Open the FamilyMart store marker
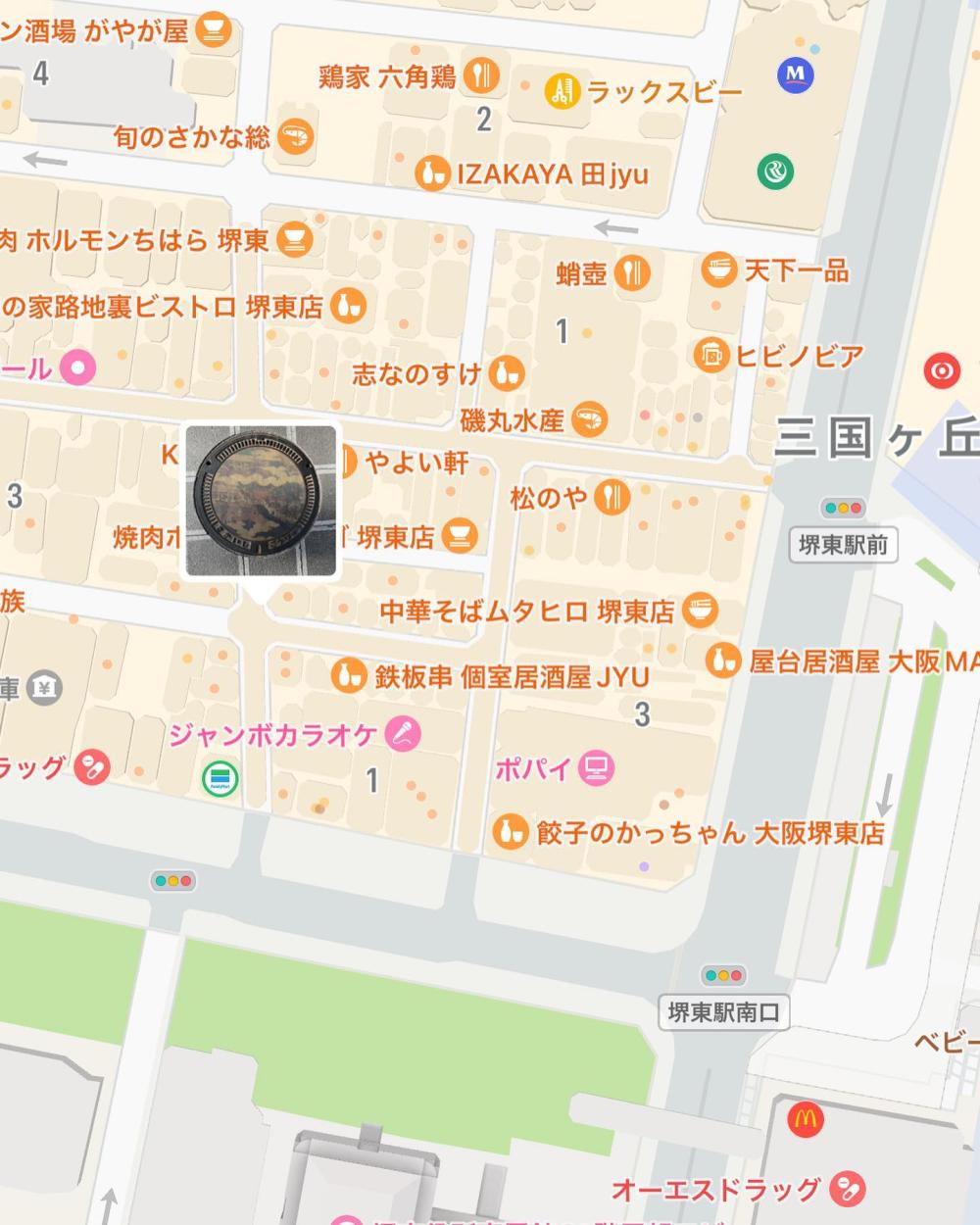The image size is (980, 1225). (x=220, y=779)
